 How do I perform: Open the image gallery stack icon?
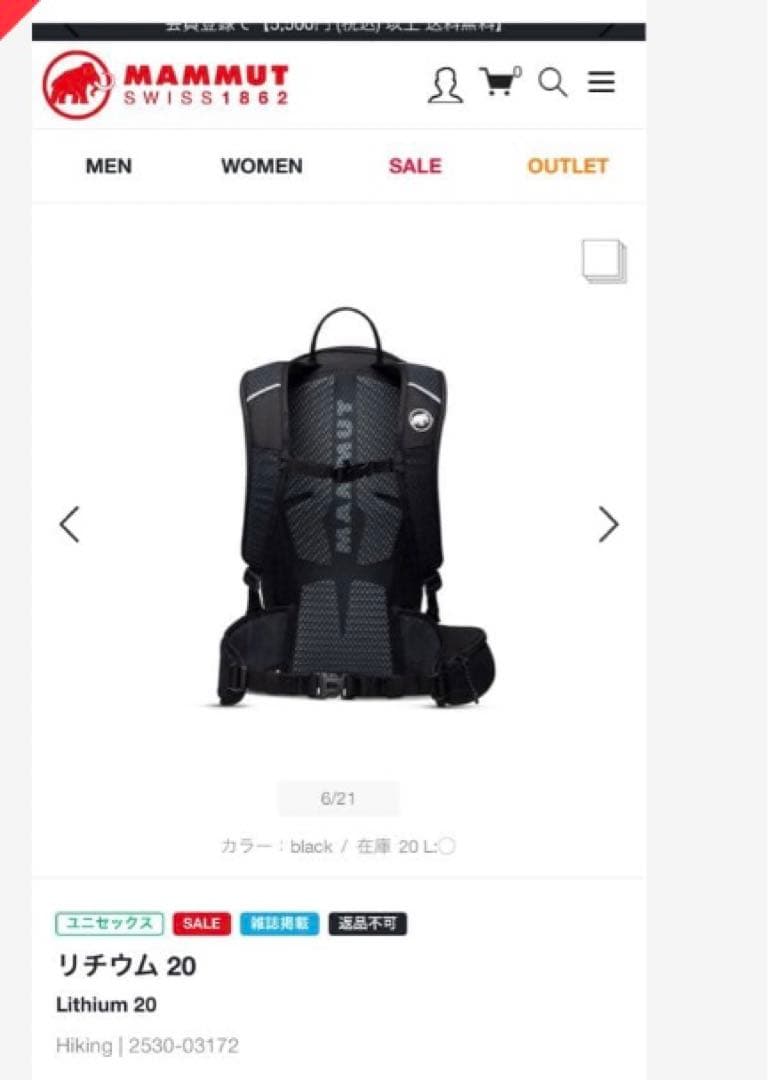(604, 262)
